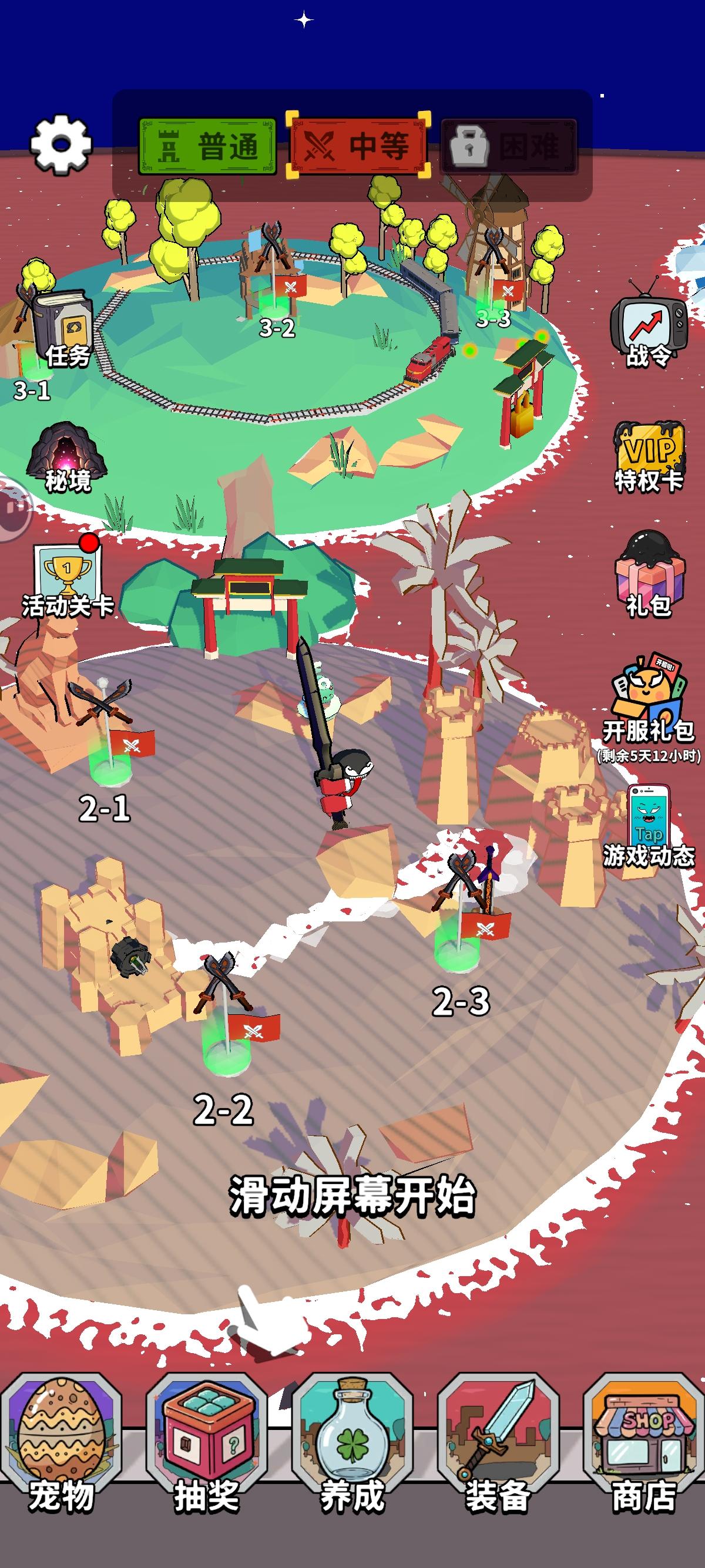Open the 战令 battle pass panel

coord(649,321)
